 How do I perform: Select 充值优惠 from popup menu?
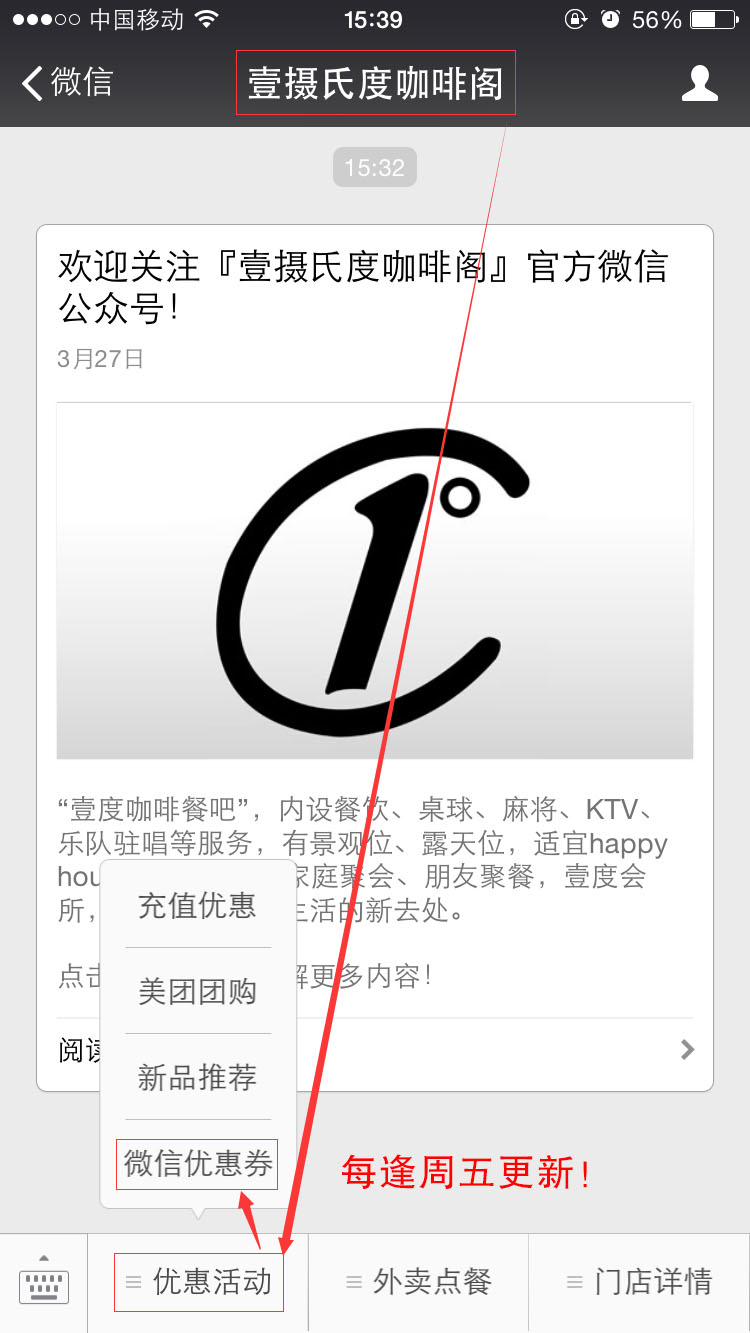pyautogui.click(x=197, y=906)
